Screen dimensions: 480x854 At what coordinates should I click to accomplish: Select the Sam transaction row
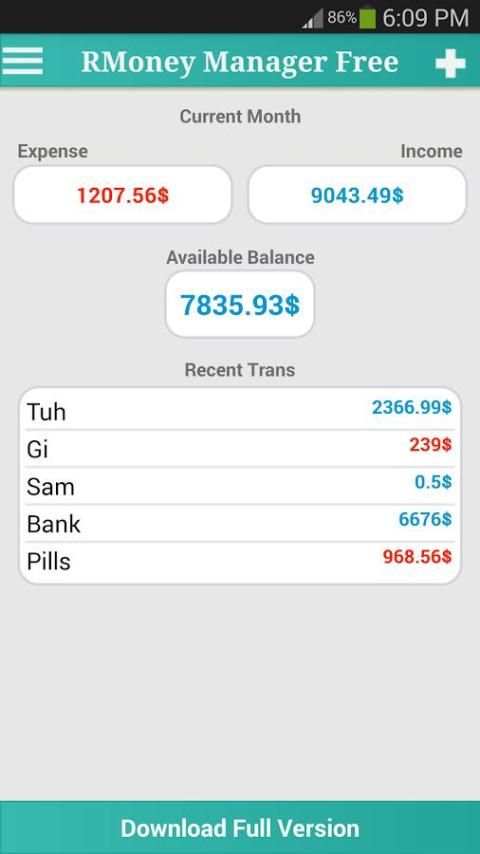tap(240, 486)
